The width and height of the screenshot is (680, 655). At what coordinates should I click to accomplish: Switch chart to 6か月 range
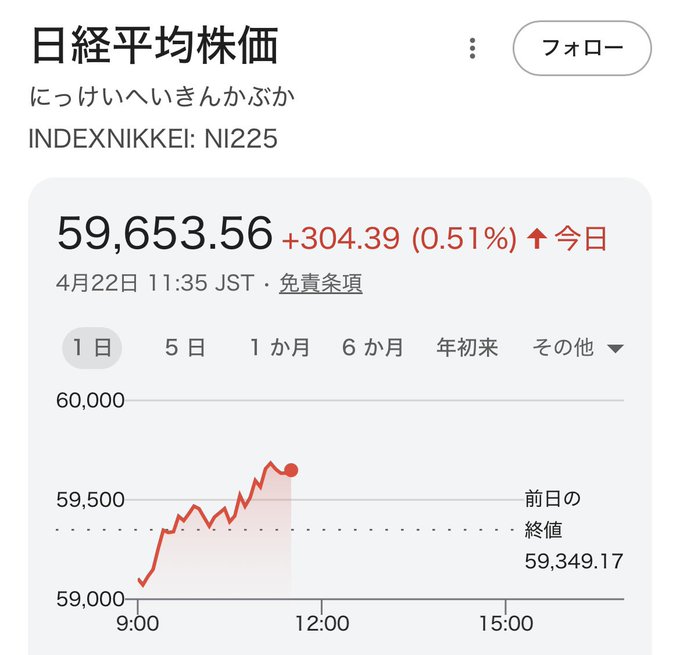point(372,348)
